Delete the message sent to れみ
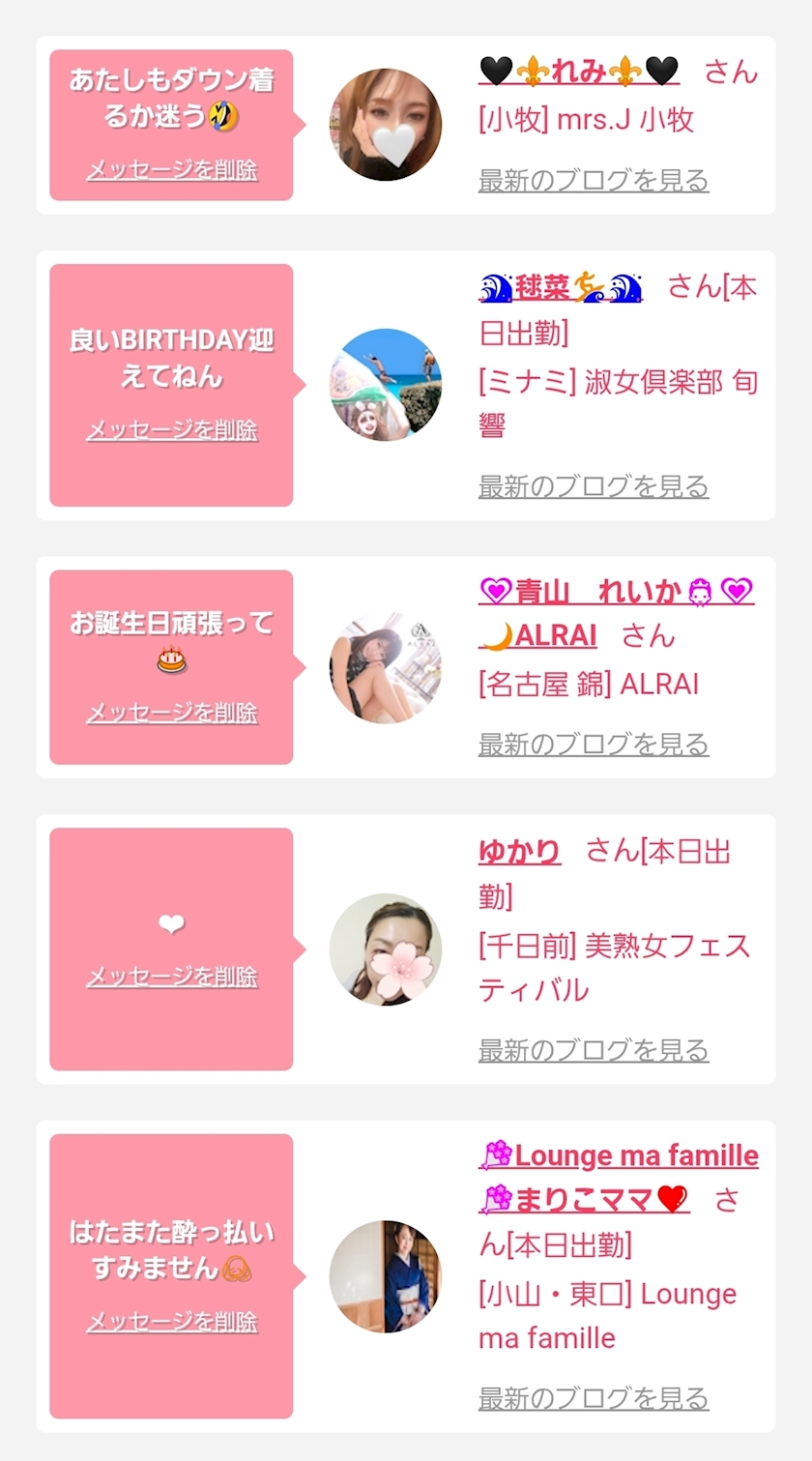The width and height of the screenshot is (812, 1461). coord(172,170)
